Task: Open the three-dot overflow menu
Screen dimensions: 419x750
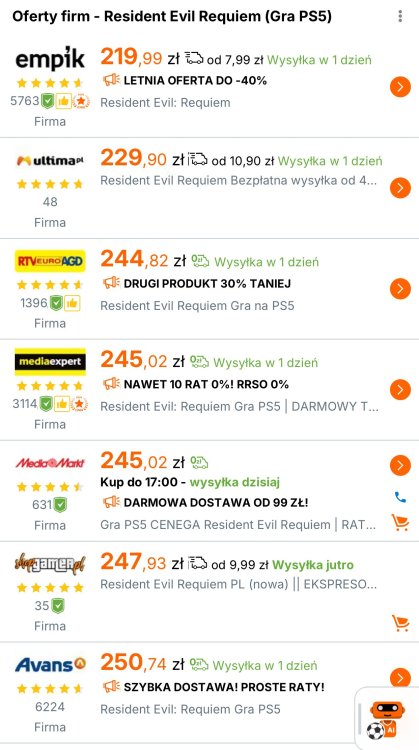Action: coord(400,16)
